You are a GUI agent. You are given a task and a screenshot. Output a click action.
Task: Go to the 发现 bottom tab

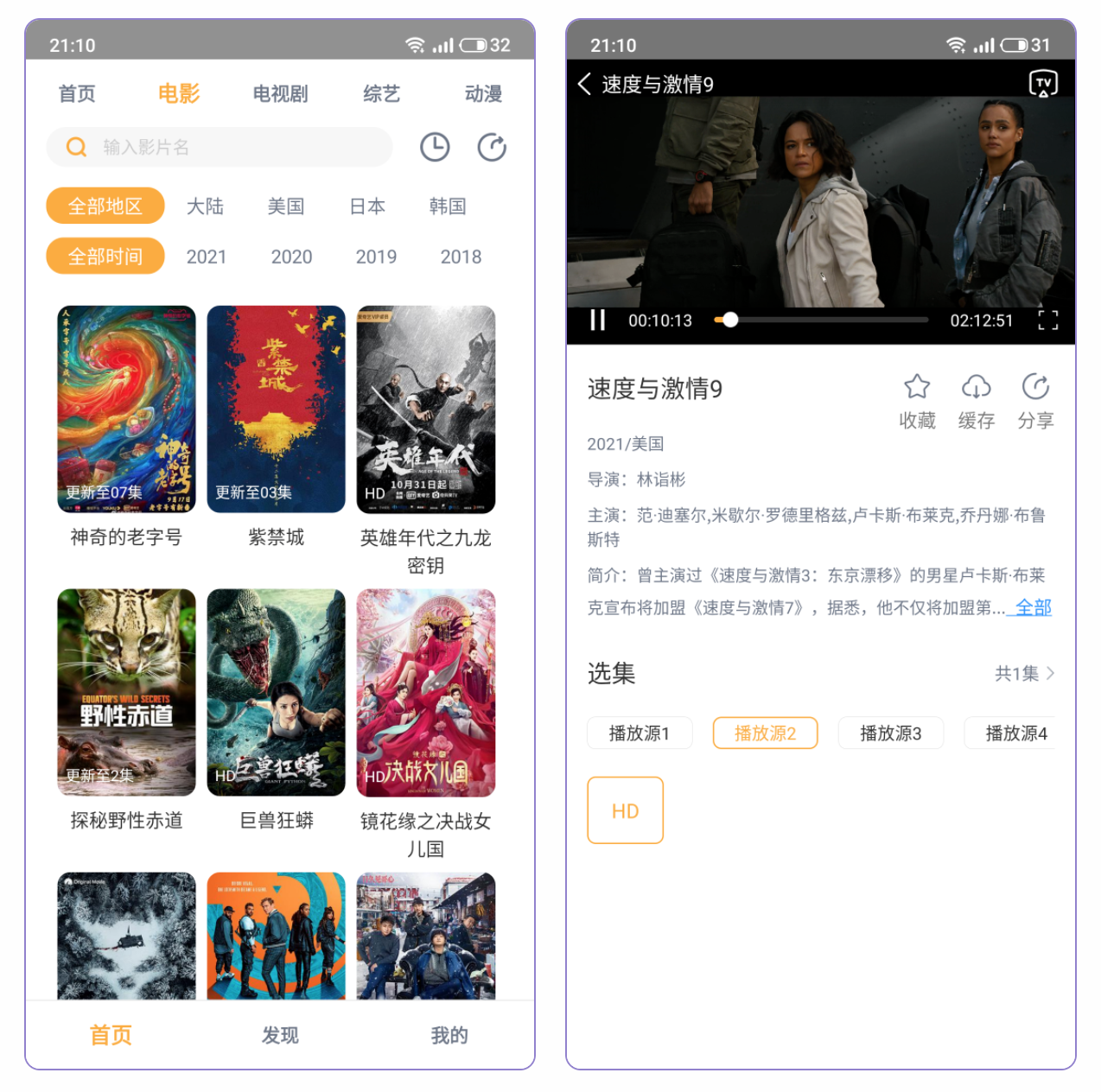(x=280, y=1035)
